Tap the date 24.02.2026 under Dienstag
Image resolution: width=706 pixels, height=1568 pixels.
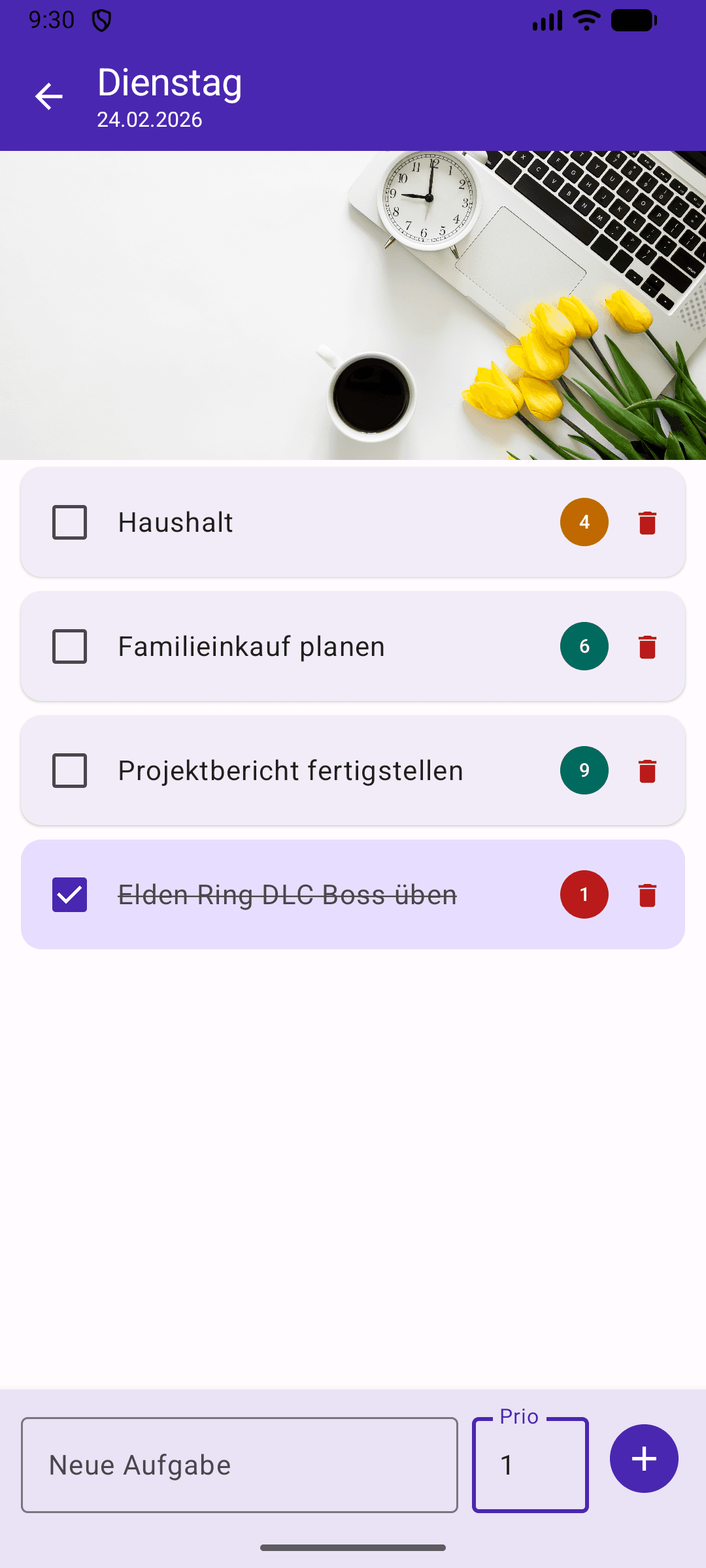149,120
